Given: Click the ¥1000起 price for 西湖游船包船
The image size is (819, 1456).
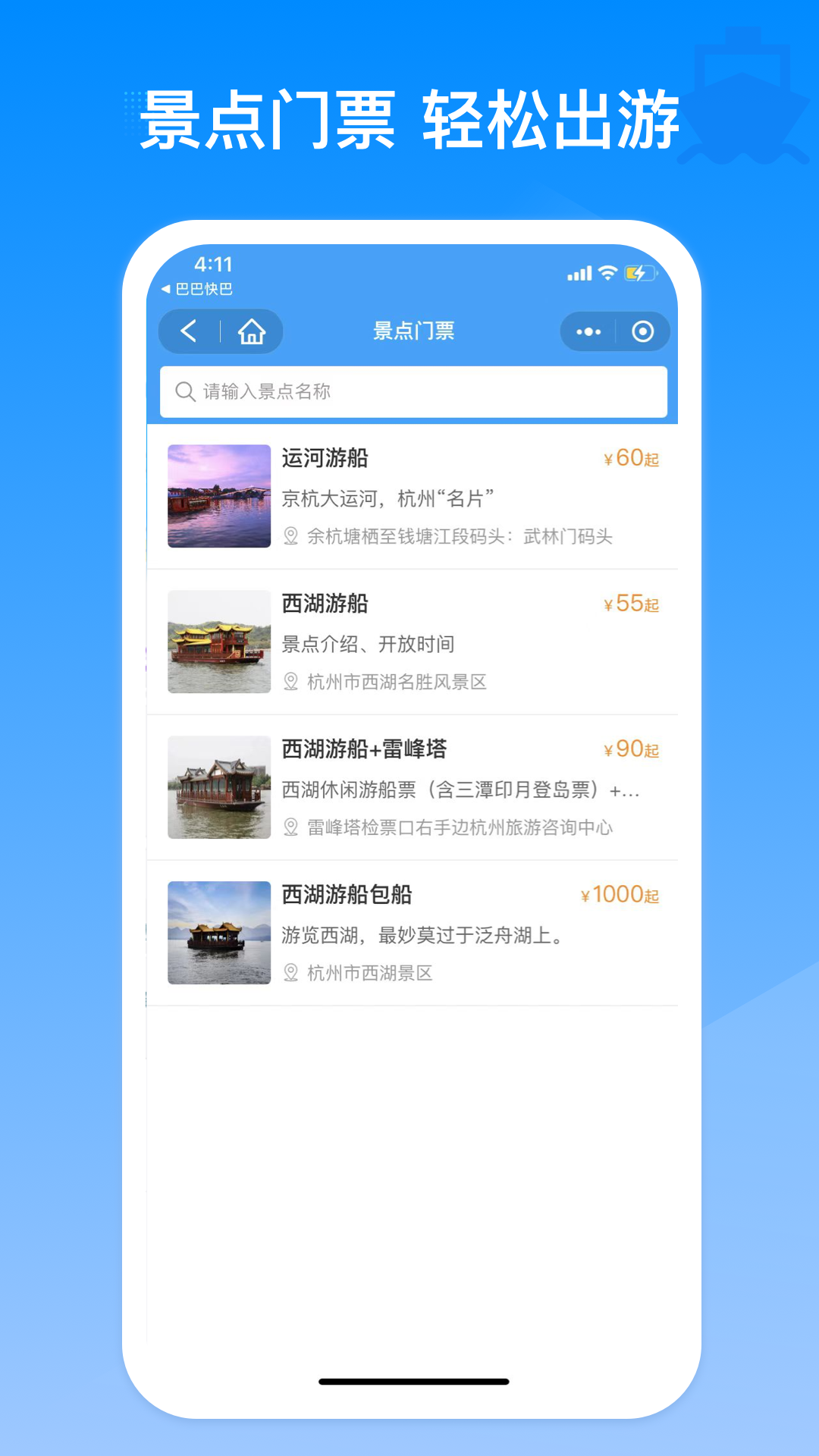Looking at the screenshot, I should tap(620, 895).
